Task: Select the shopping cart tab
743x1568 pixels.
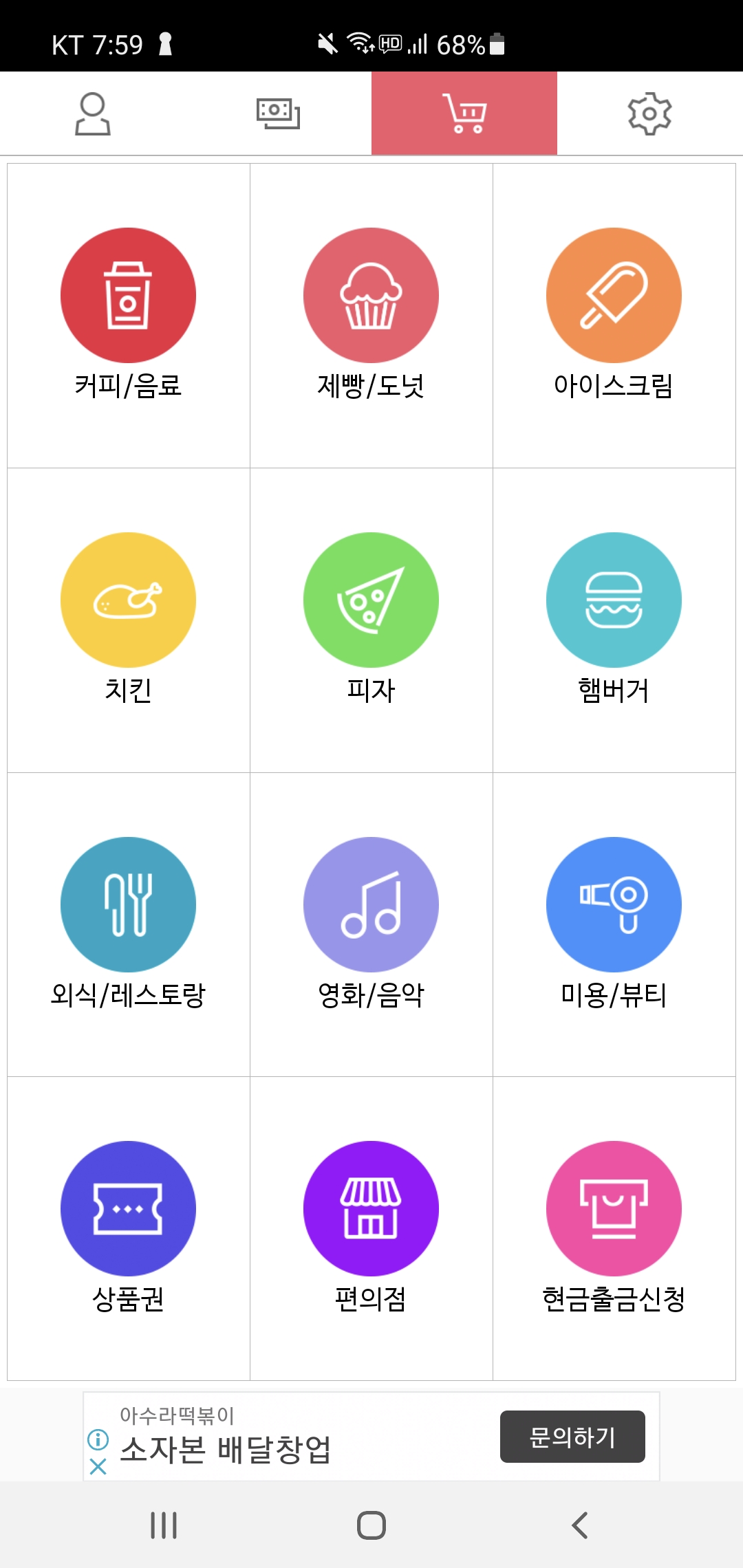Action: click(x=464, y=113)
